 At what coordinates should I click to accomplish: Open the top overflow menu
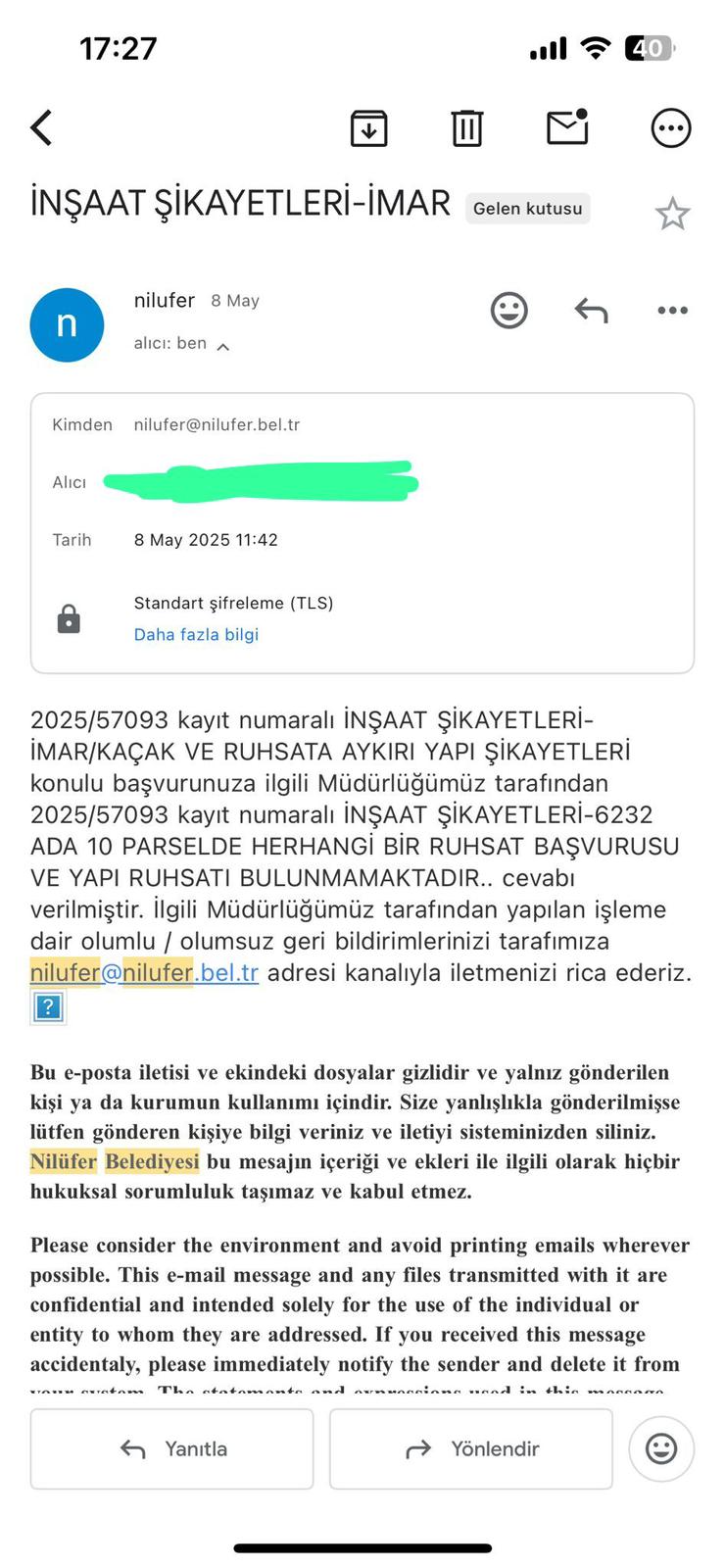click(671, 127)
